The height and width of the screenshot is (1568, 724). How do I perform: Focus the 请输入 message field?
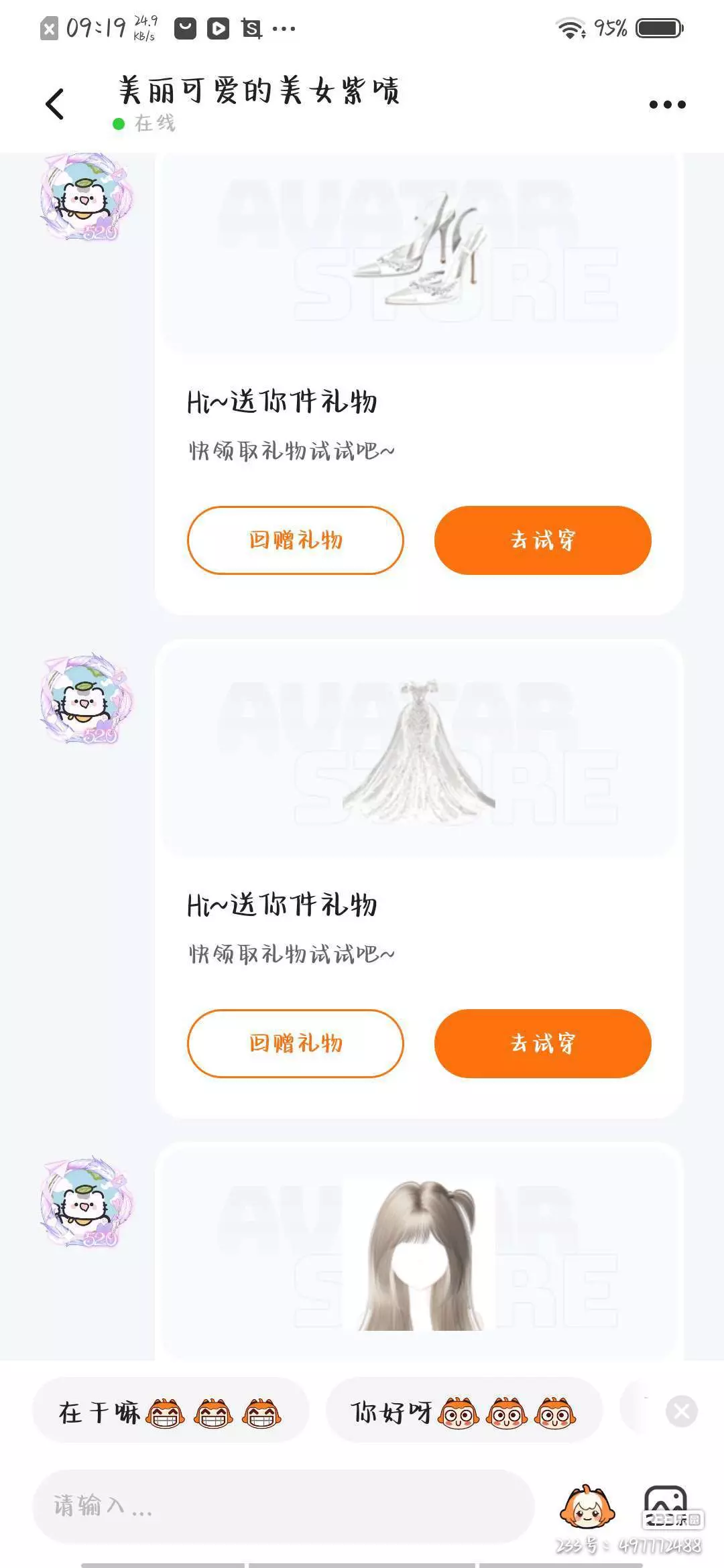point(283,1506)
